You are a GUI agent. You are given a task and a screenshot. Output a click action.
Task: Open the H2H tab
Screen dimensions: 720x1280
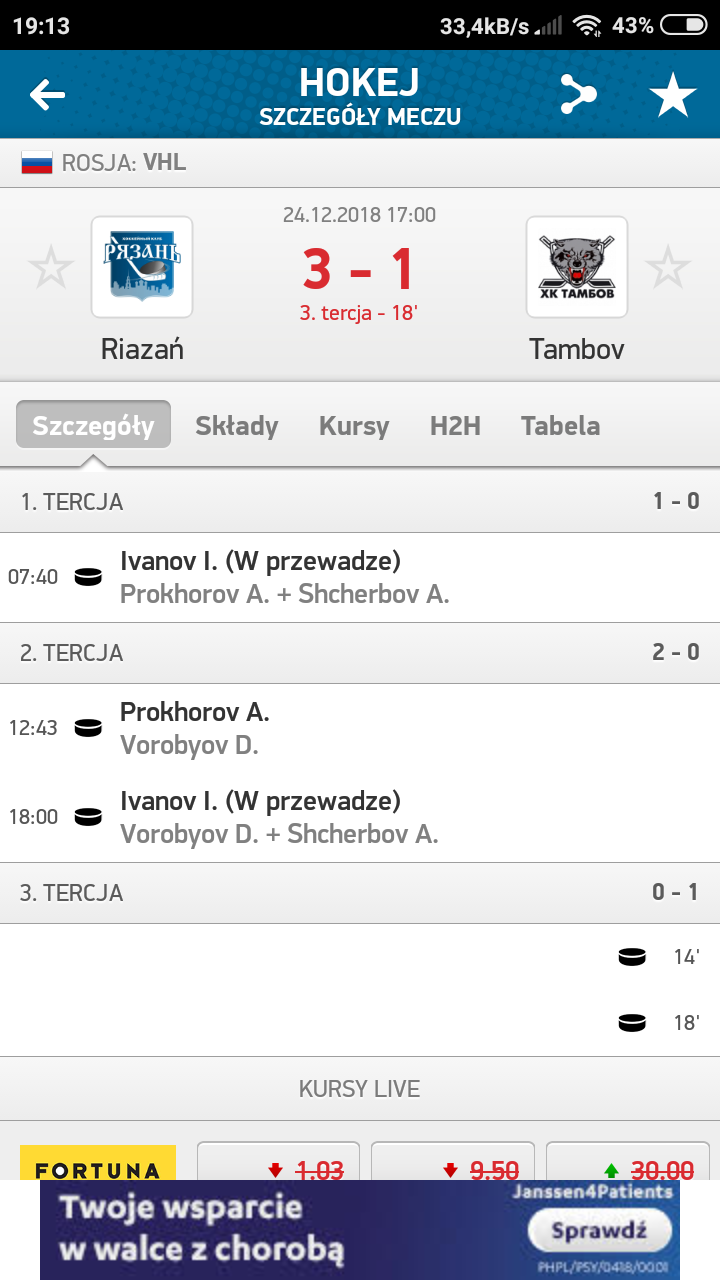click(455, 425)
